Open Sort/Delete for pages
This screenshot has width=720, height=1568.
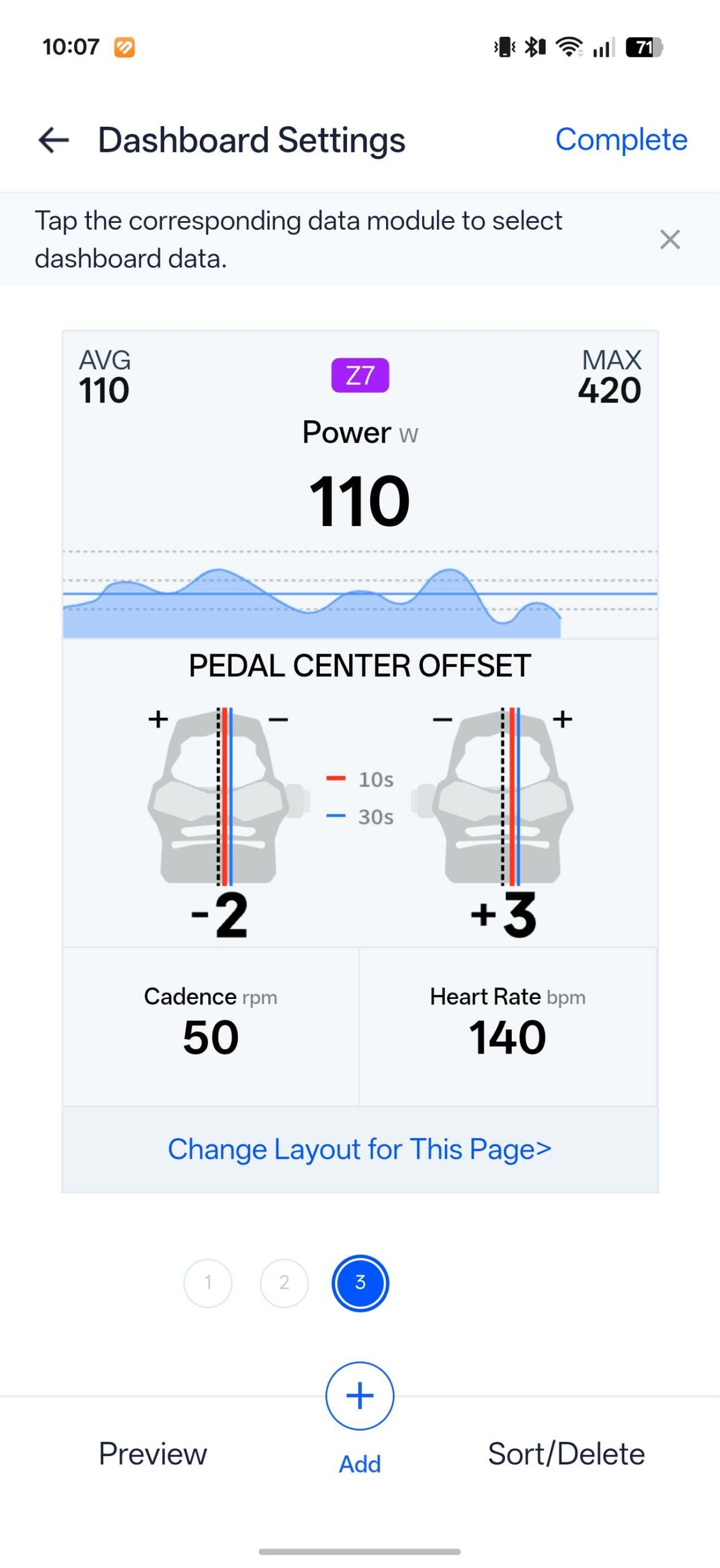coord(566,1453)
